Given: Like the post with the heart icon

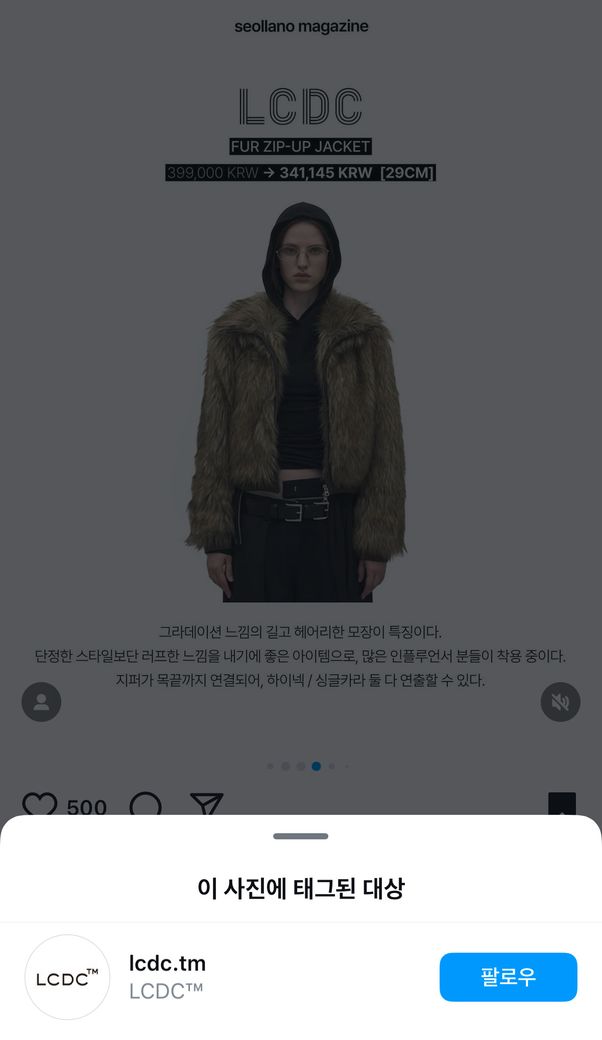Looking at the screenshot, I should [x=40, y=804].
